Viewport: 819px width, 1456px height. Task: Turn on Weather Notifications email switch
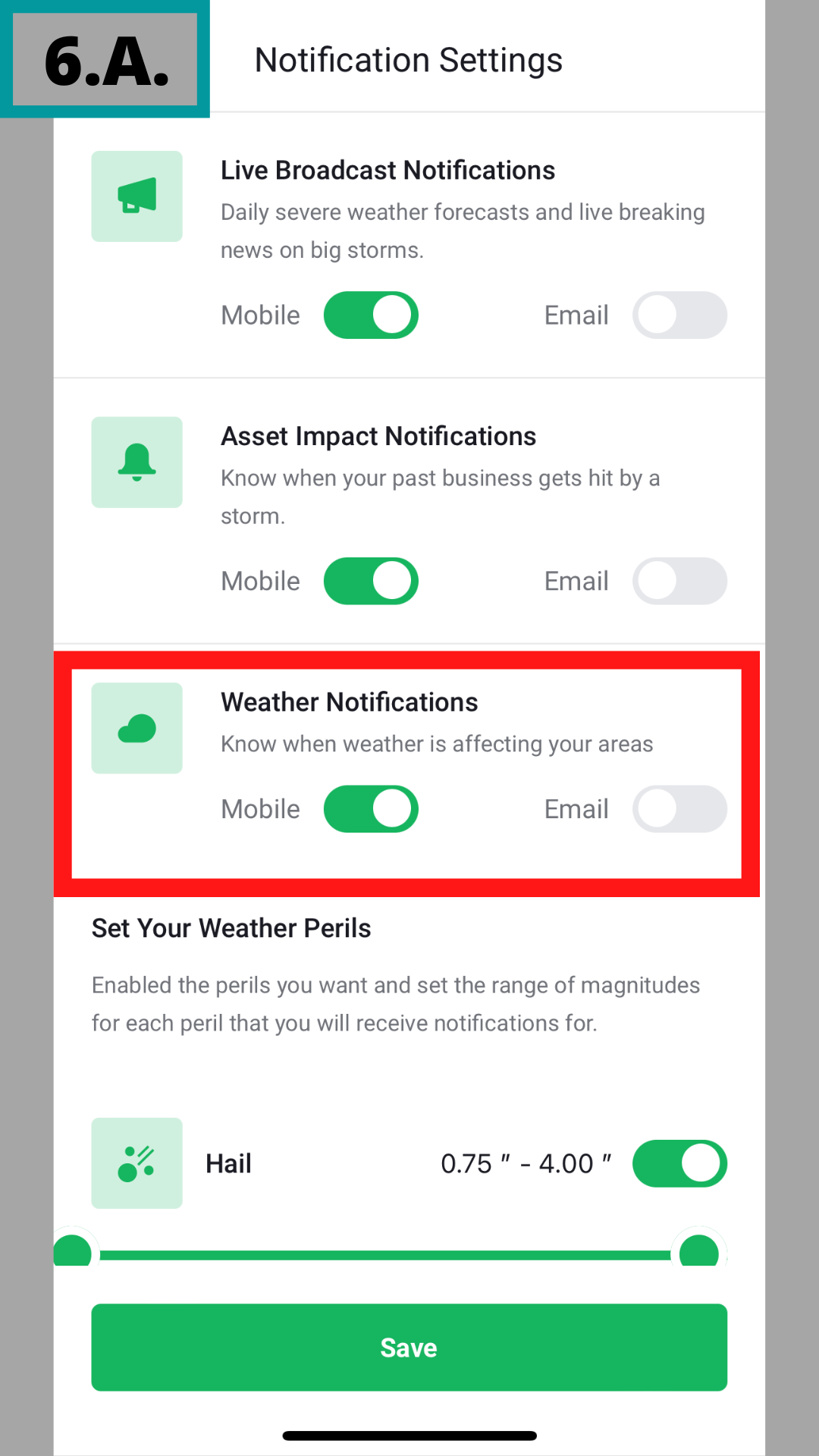click(679, 809)
